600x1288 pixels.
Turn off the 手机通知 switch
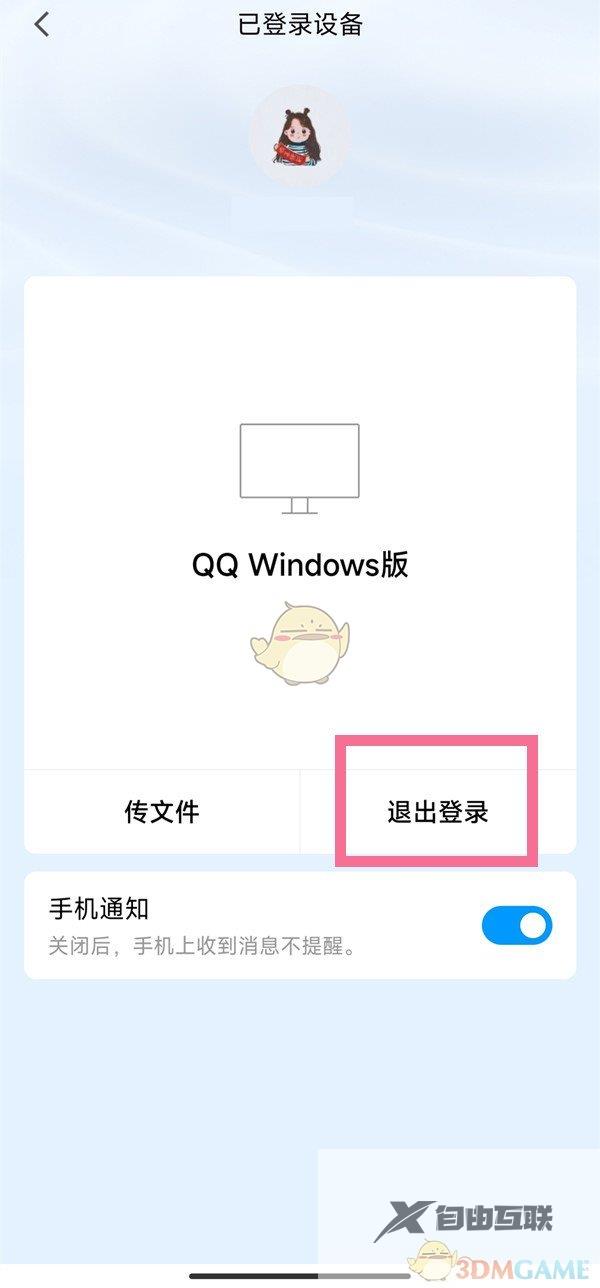click(x=516, y=925)
